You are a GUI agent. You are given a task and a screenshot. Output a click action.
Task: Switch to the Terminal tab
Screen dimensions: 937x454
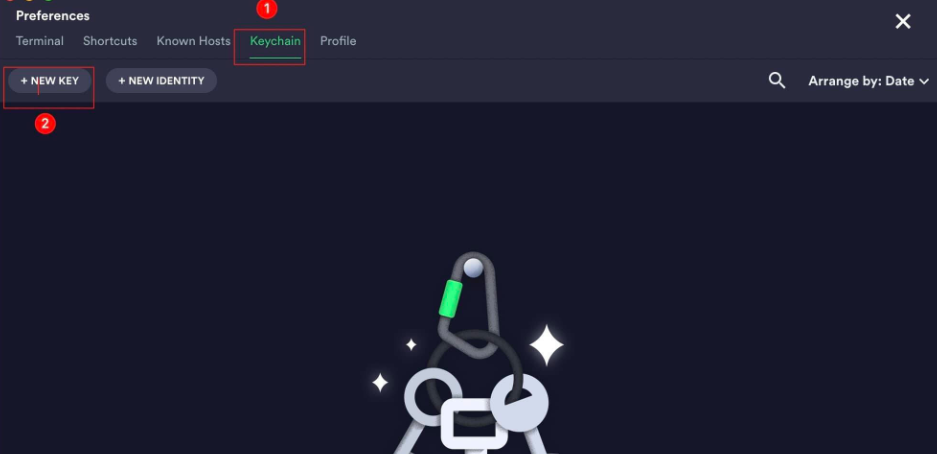(x=40, y=41)
